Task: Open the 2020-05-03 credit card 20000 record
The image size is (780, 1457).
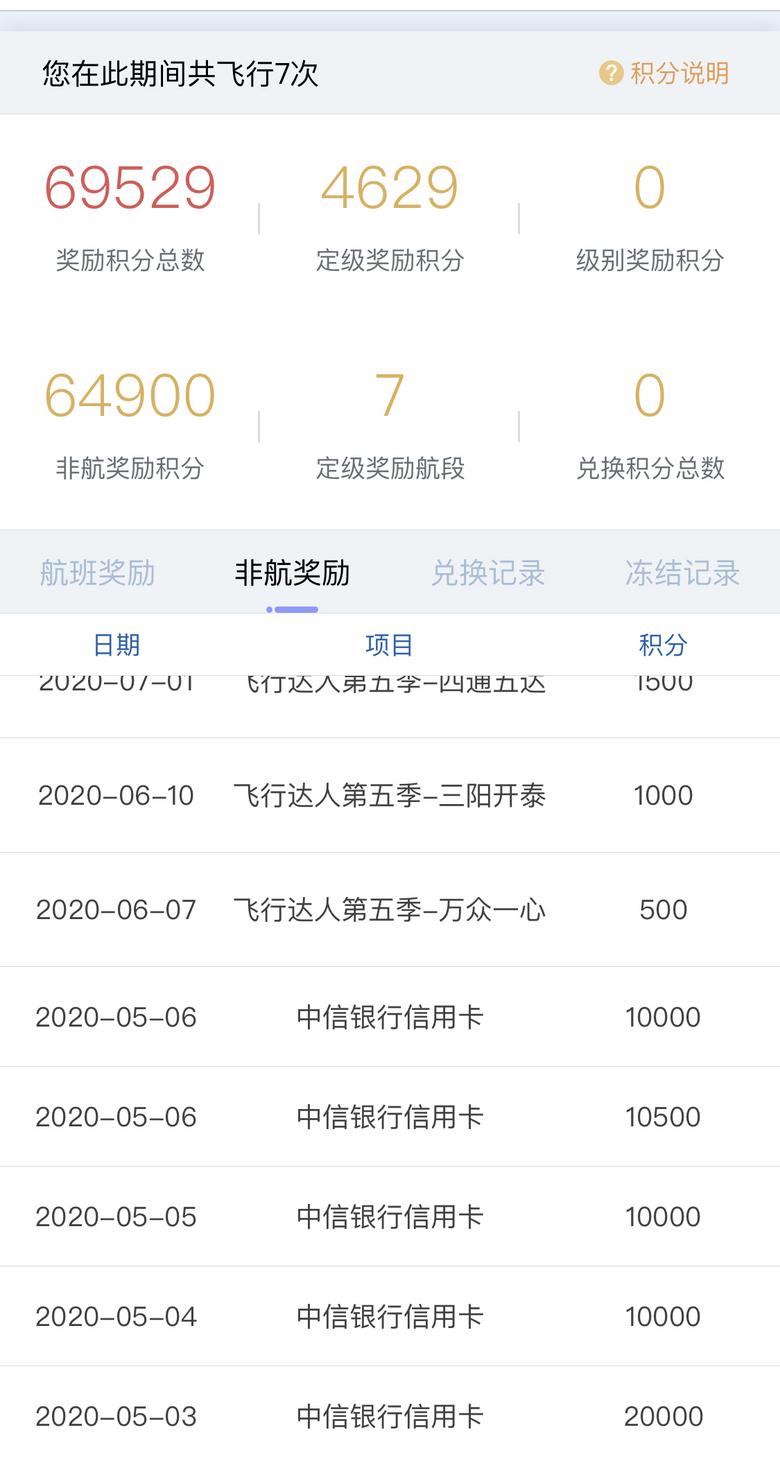Action: point(390,1416)
